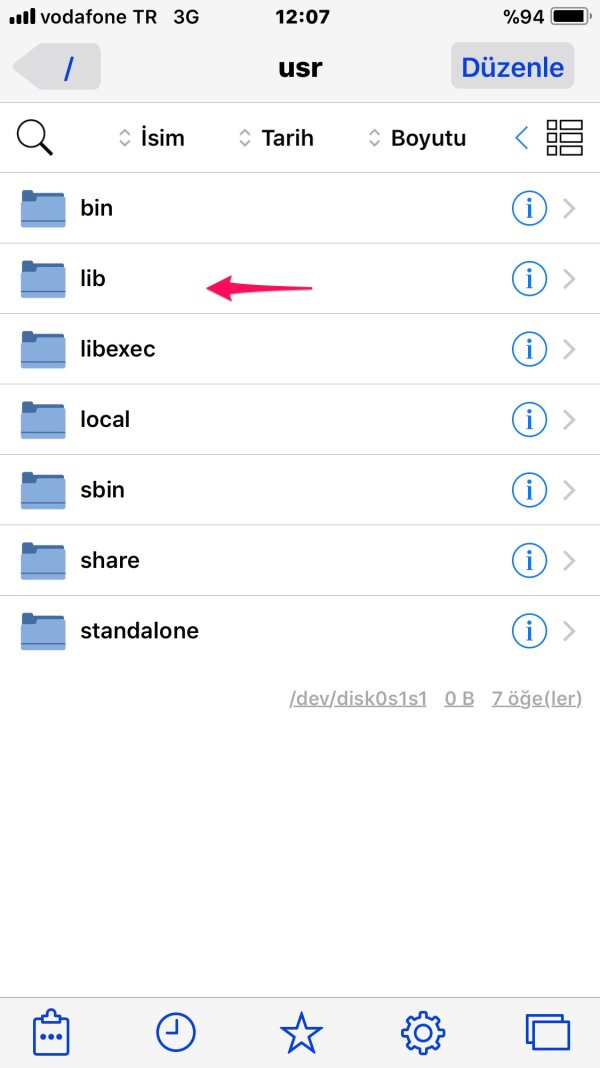Tap the /dev/disk0s1s1 link
This screenshot has height=1068, width=600.
358,699
